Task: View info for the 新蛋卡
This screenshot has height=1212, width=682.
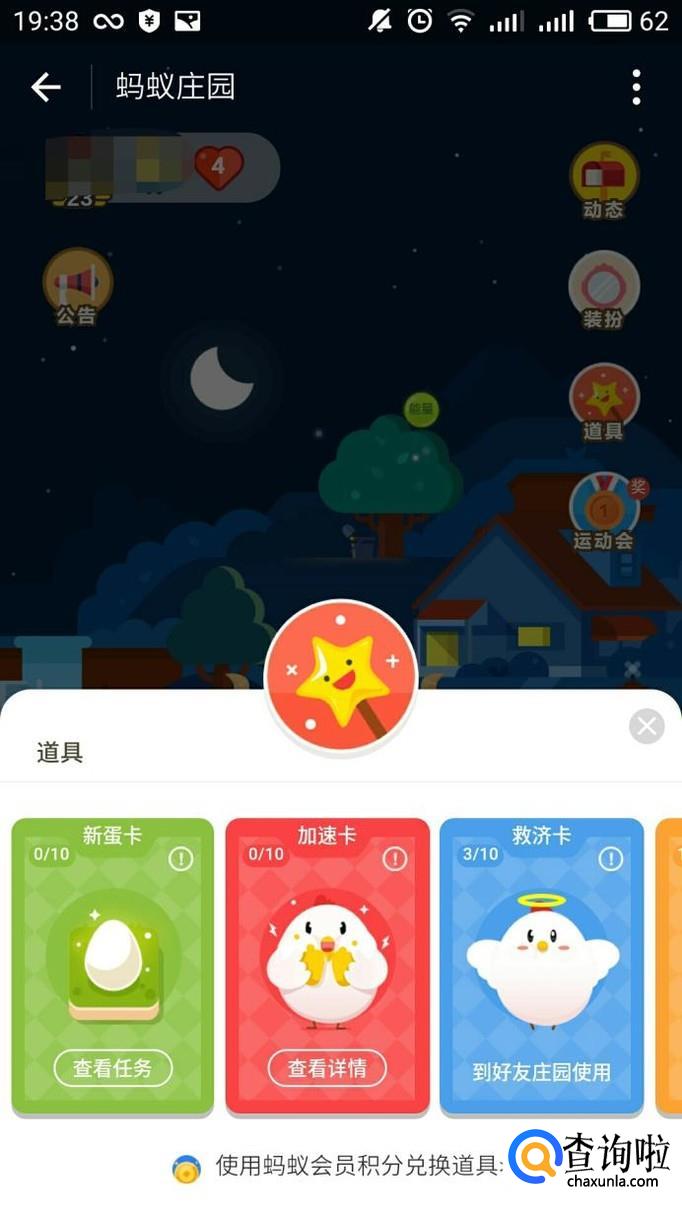Action: [x=181, y=858]
